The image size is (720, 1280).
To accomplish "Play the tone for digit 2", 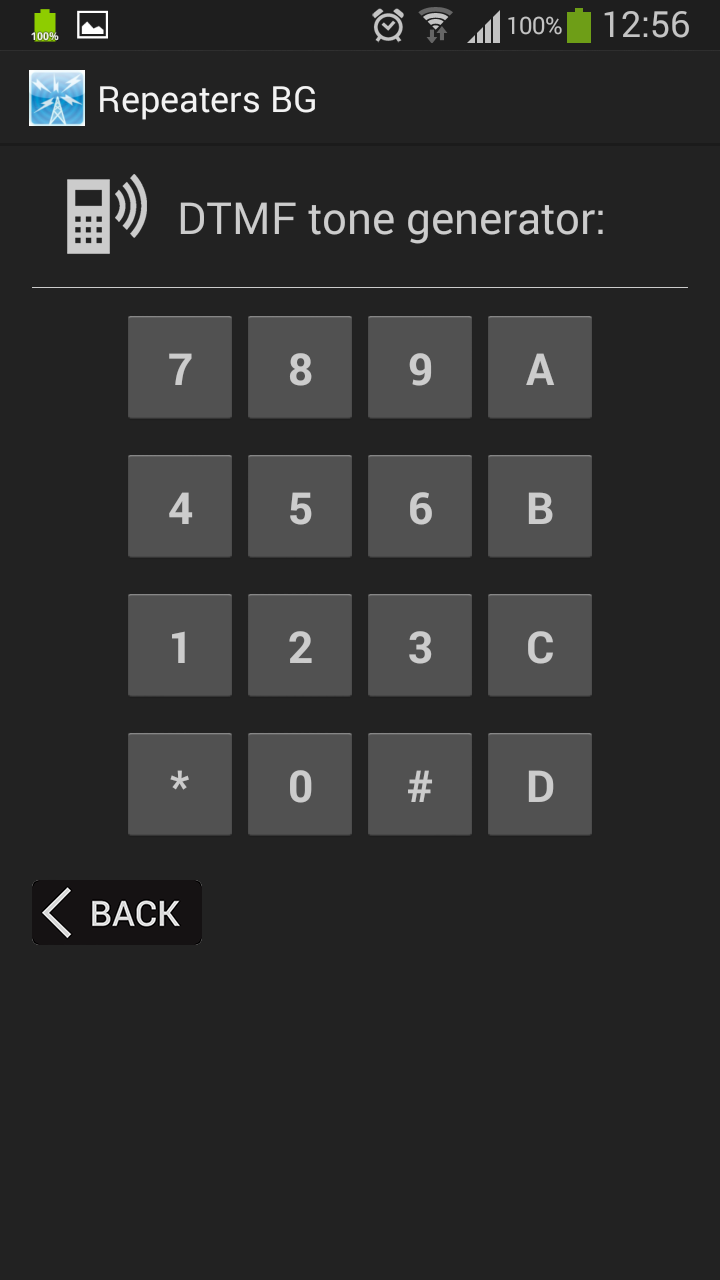I will coord(300,645).
